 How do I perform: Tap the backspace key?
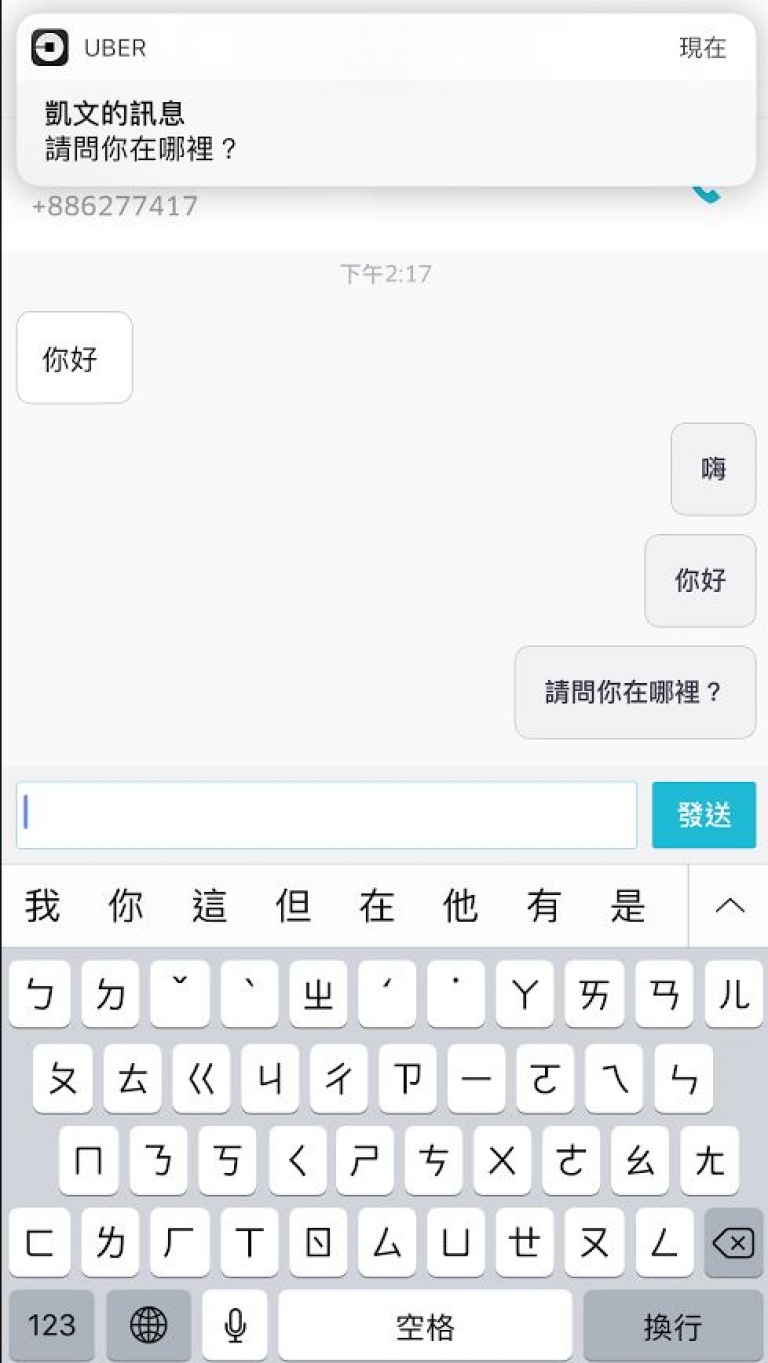point(733,1243)
